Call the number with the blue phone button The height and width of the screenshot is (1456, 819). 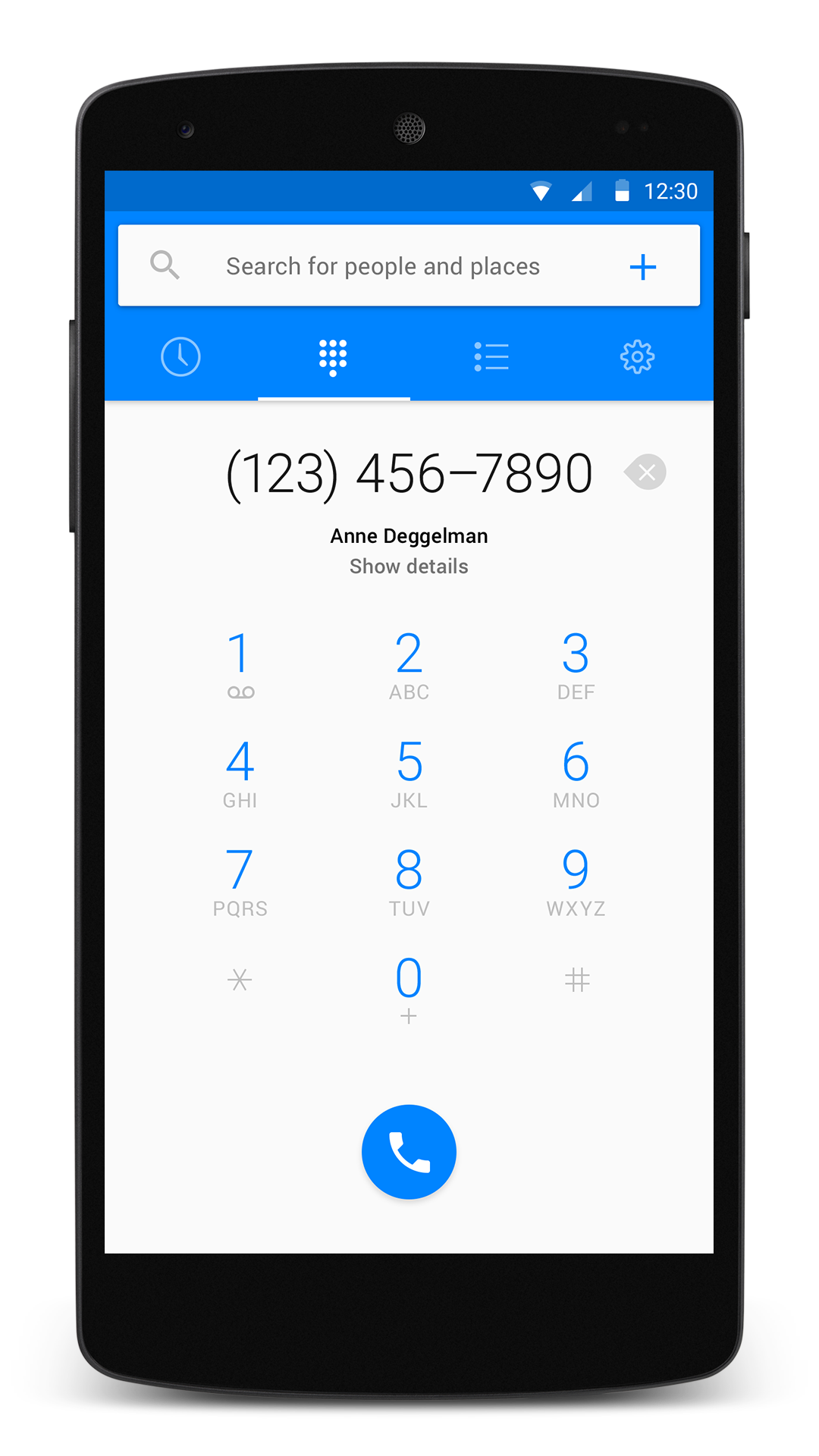click(409, 1152)
